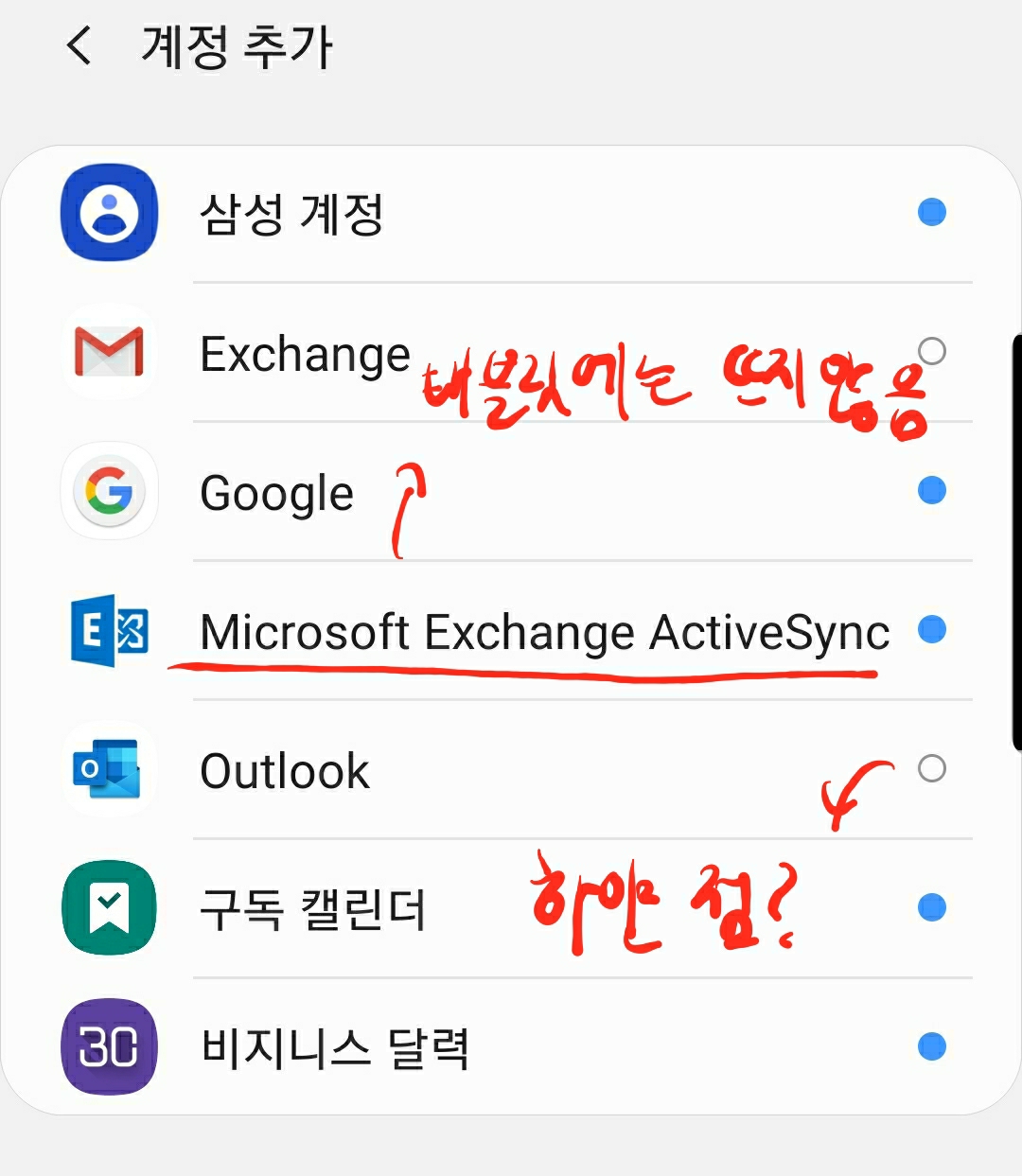This screenshot has width=1022, height=1176.
Task: Add an Outlook account
Action: pos(511,769)
